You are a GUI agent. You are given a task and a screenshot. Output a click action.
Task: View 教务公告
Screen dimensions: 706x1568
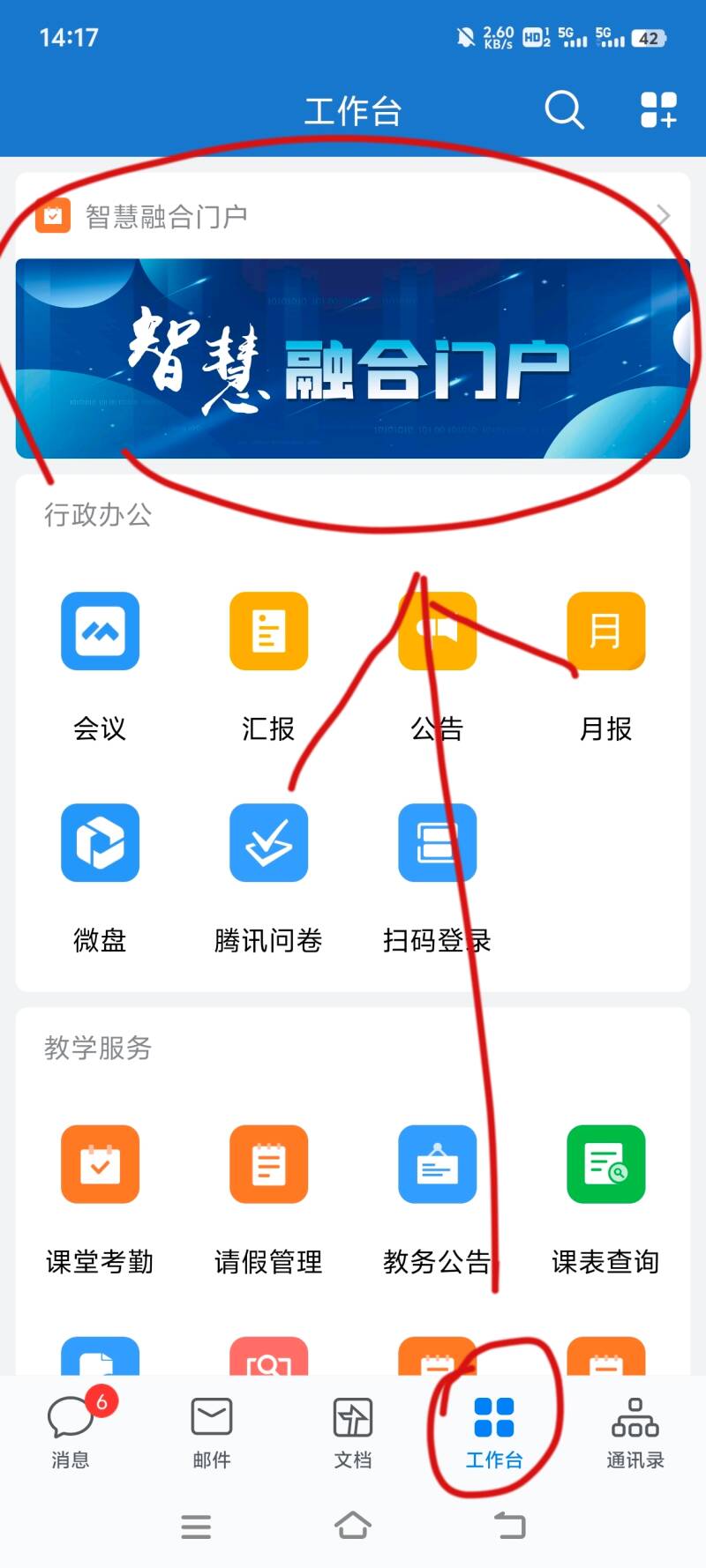tap(437, 1165)
